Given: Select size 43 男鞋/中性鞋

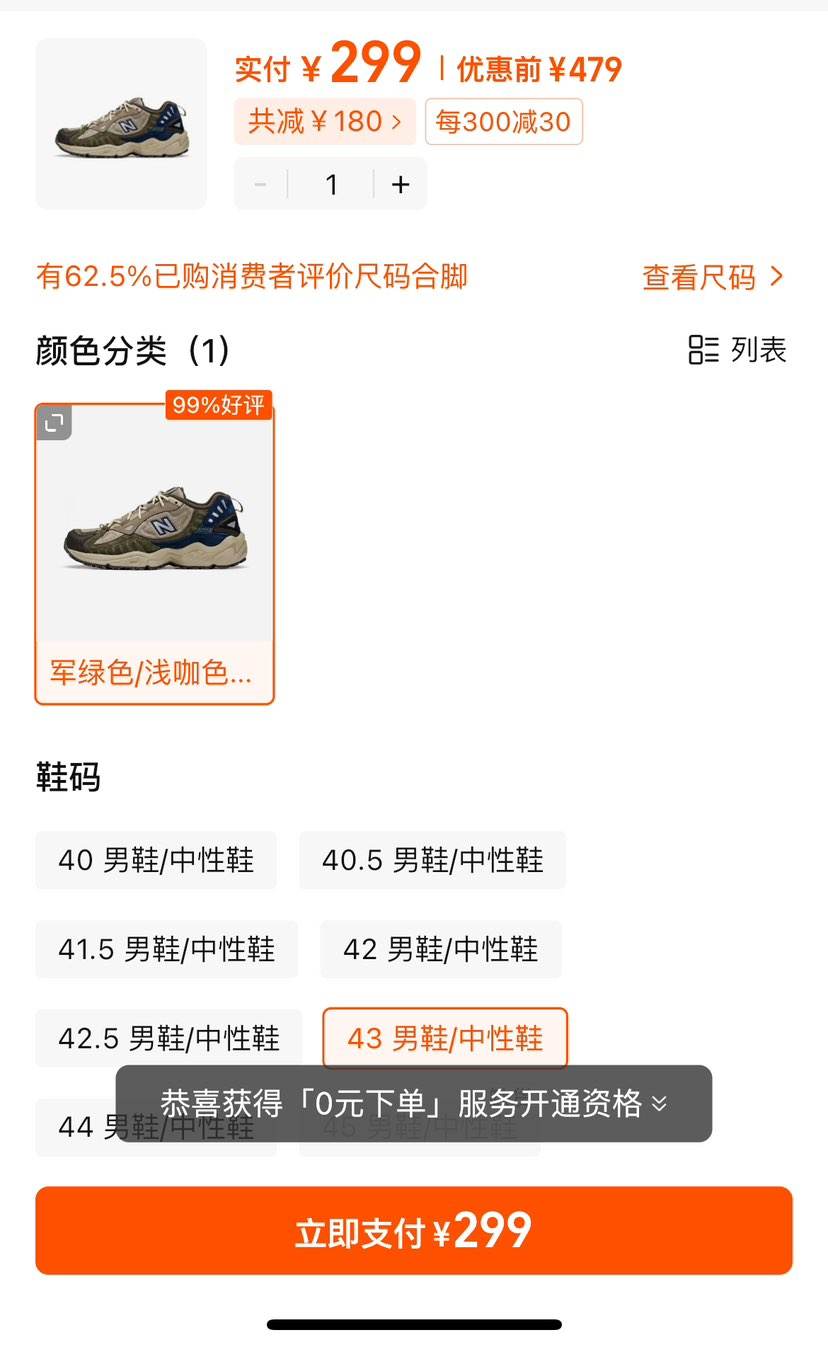Looking at the screenshot, I should click(x=445, y=1038).
